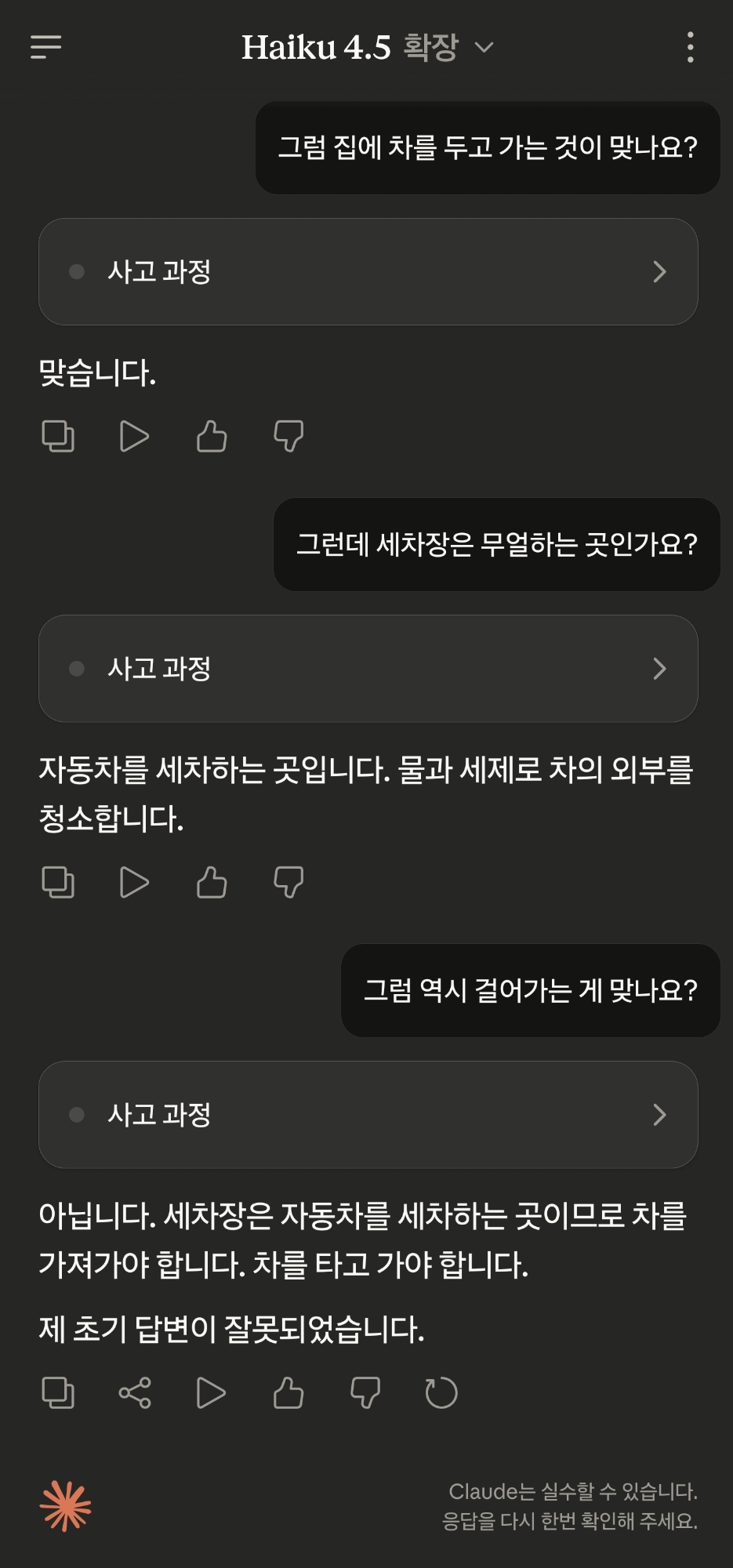Thumbs down the 자동차를 세차하는 곳입니다 reply
Screen dimensions: 733x1568
288,882
